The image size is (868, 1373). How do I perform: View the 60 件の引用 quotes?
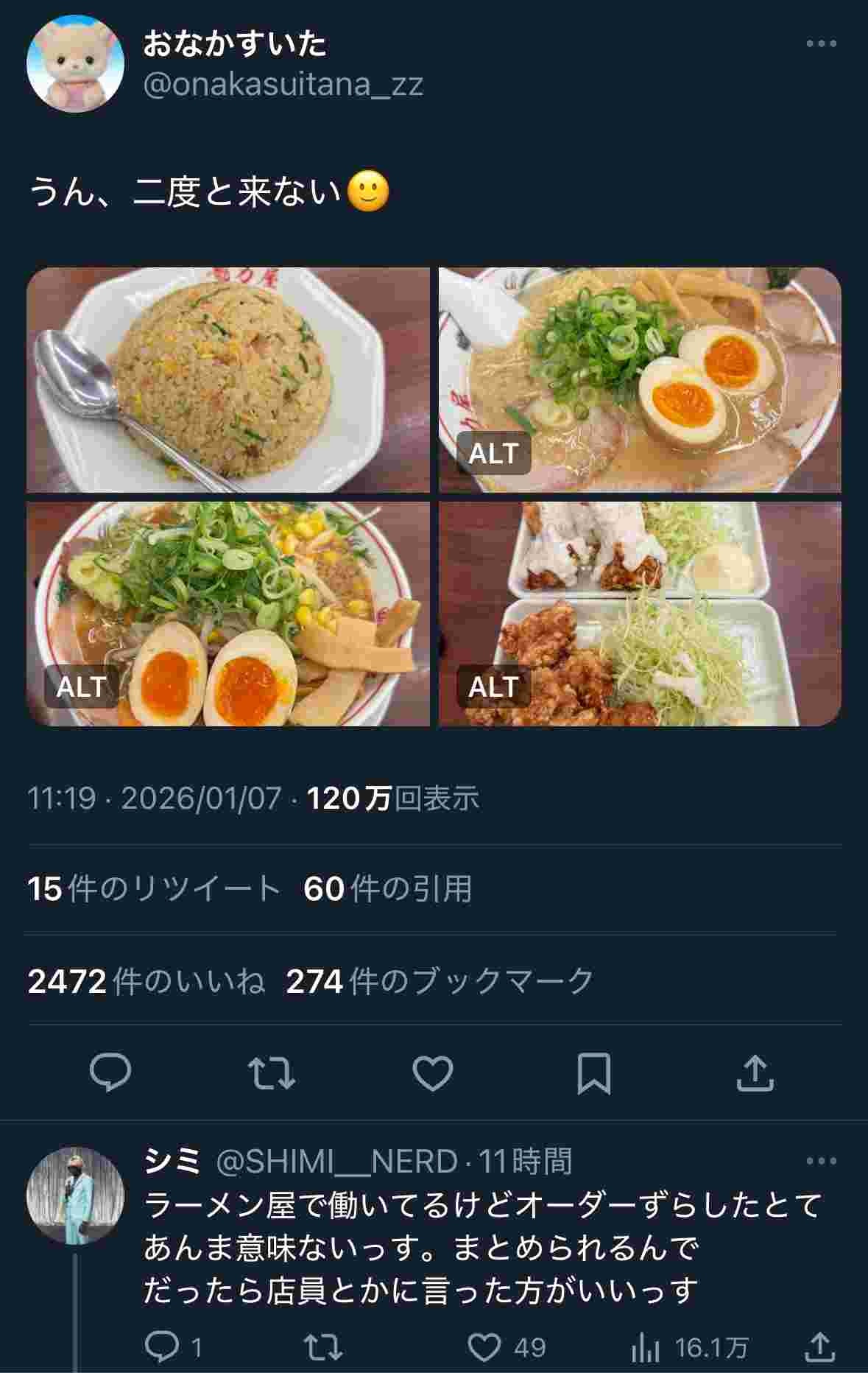[x=387, y=888]
